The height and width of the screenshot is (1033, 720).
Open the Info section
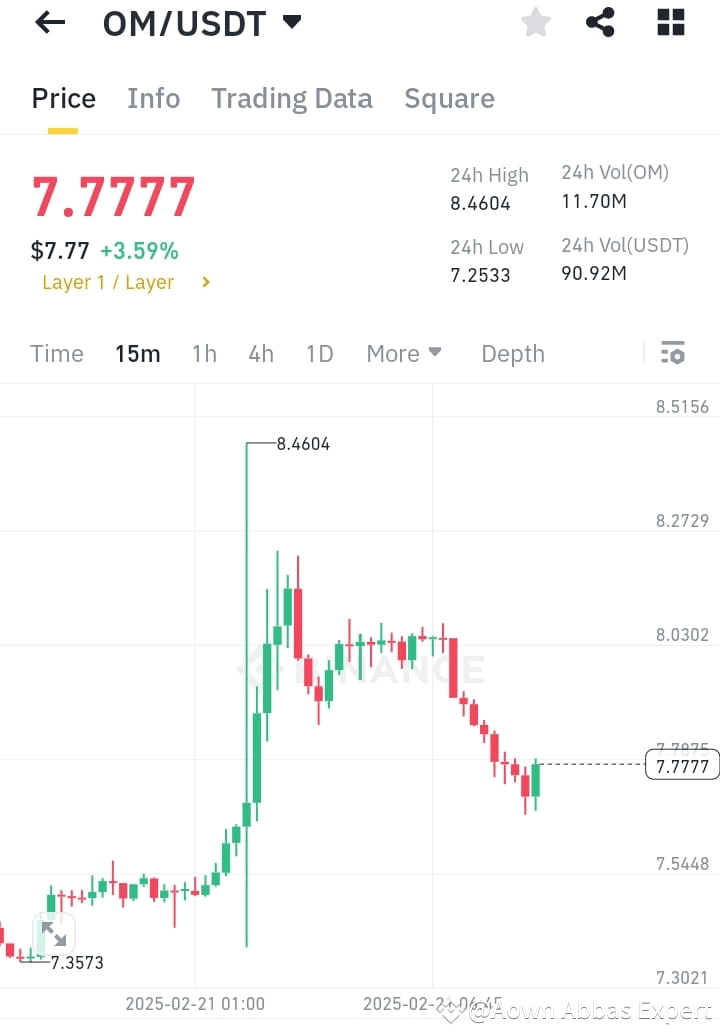(x=153, y=98)
